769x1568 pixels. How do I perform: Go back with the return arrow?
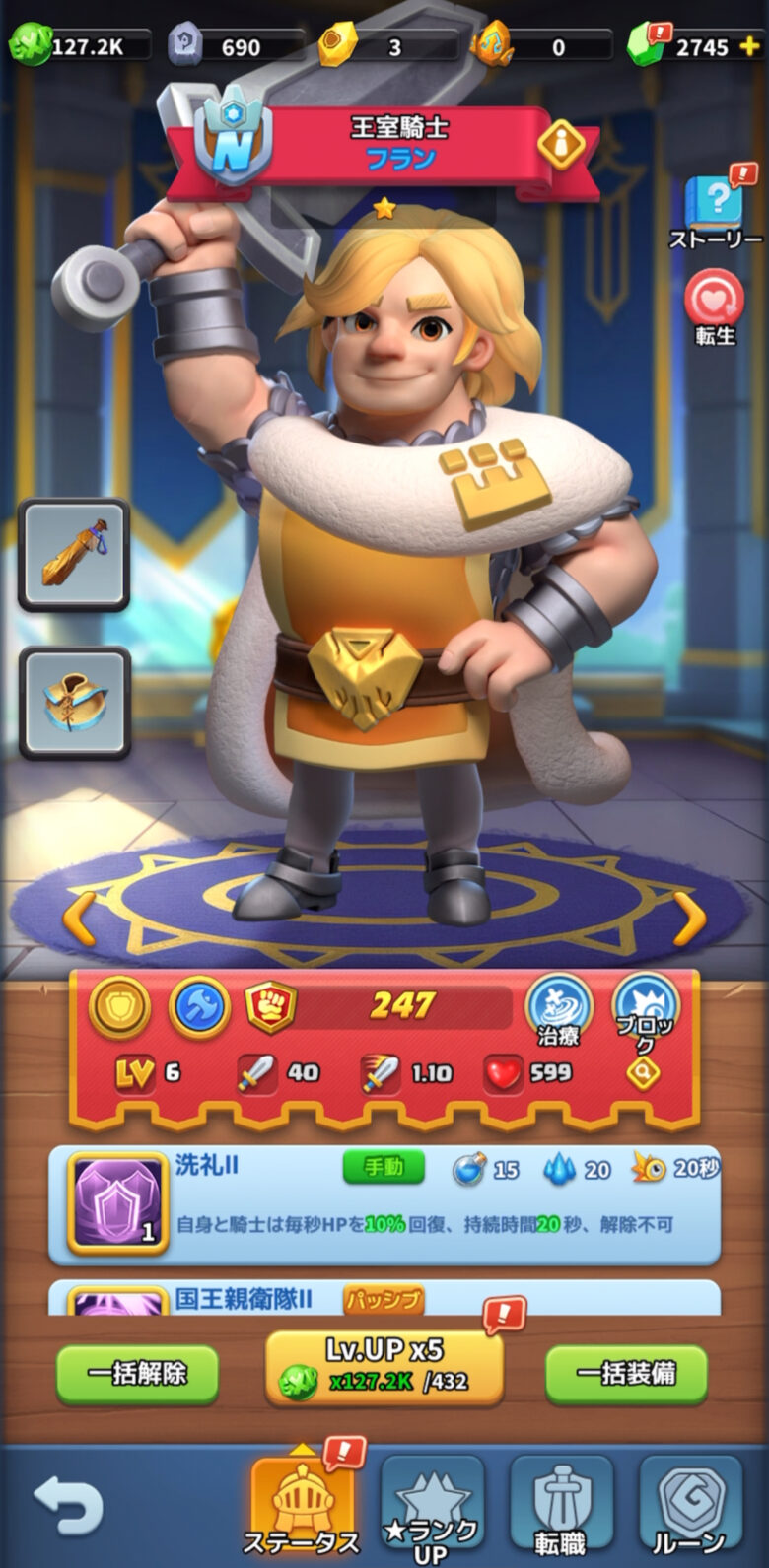coord(67,1507)
